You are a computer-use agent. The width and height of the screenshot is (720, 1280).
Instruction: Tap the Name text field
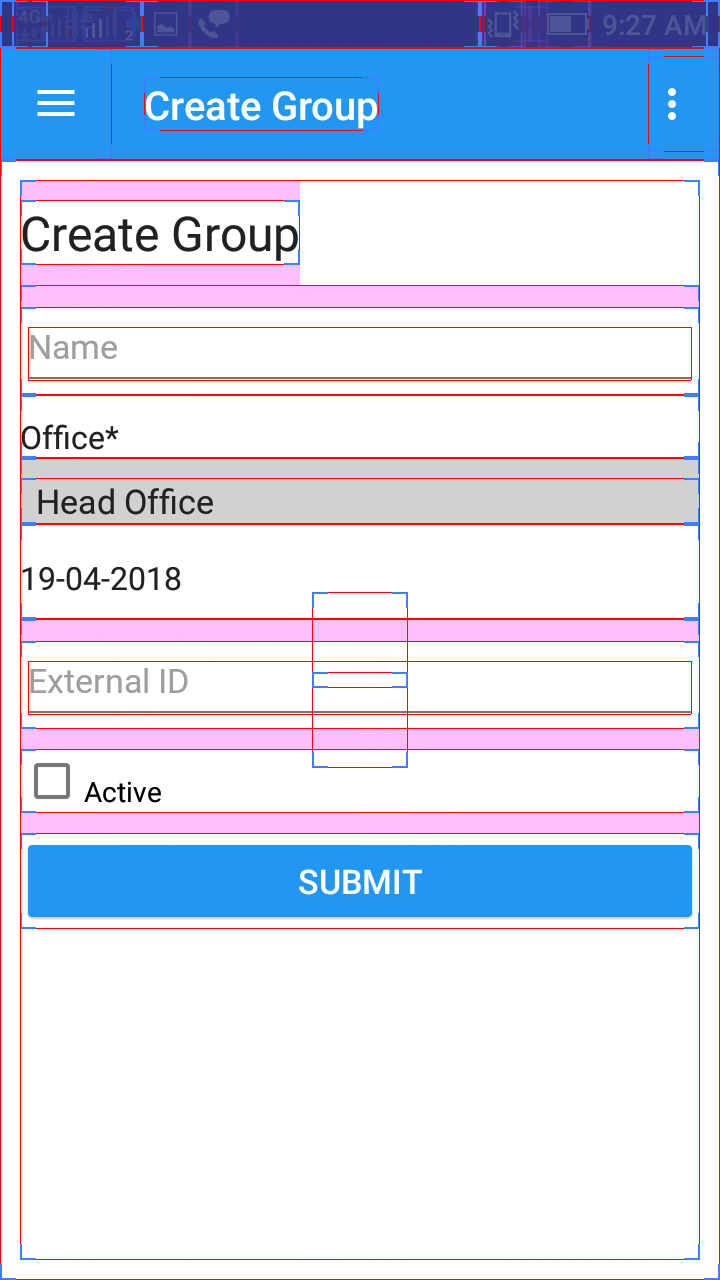coord(360,353)
